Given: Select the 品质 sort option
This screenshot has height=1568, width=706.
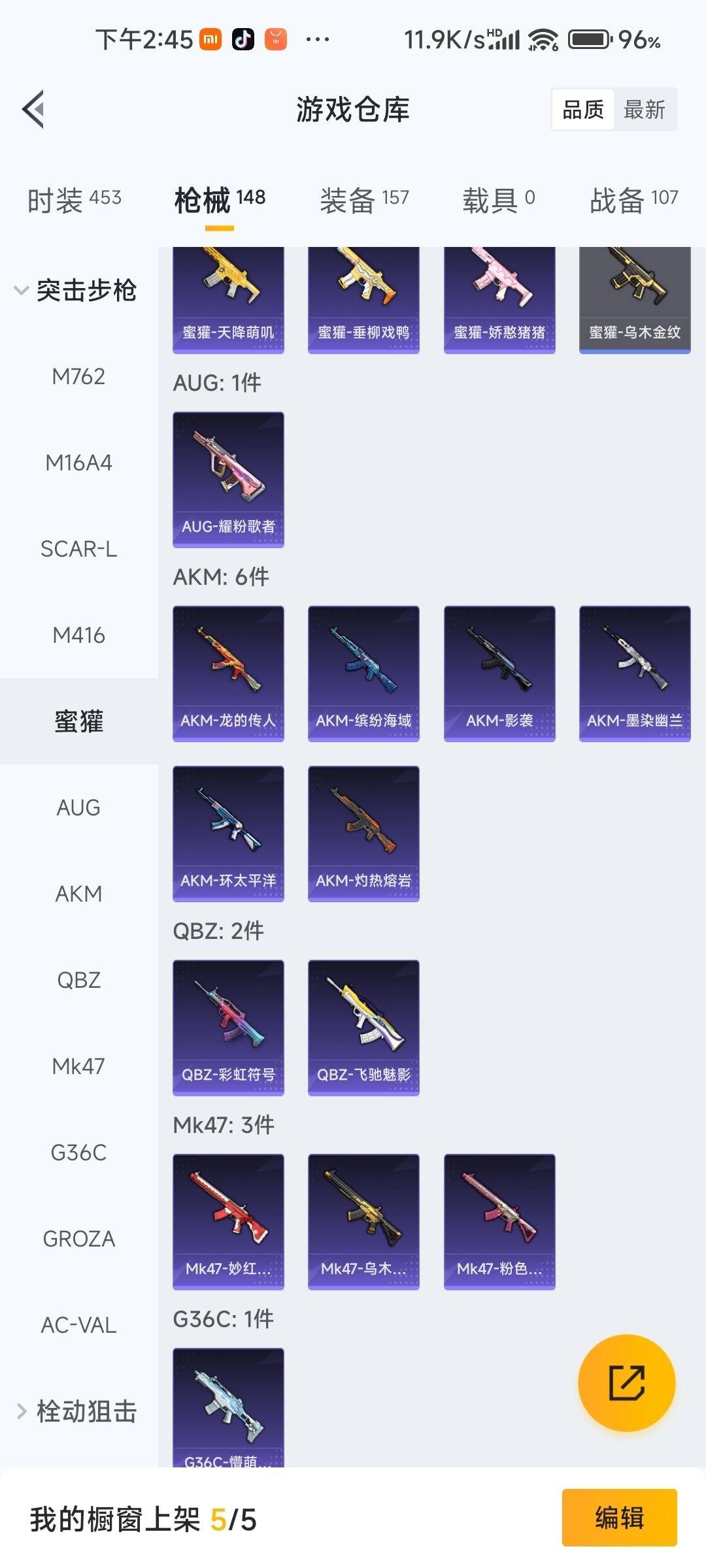Looking at the screenshot, I should pos(583,110).
